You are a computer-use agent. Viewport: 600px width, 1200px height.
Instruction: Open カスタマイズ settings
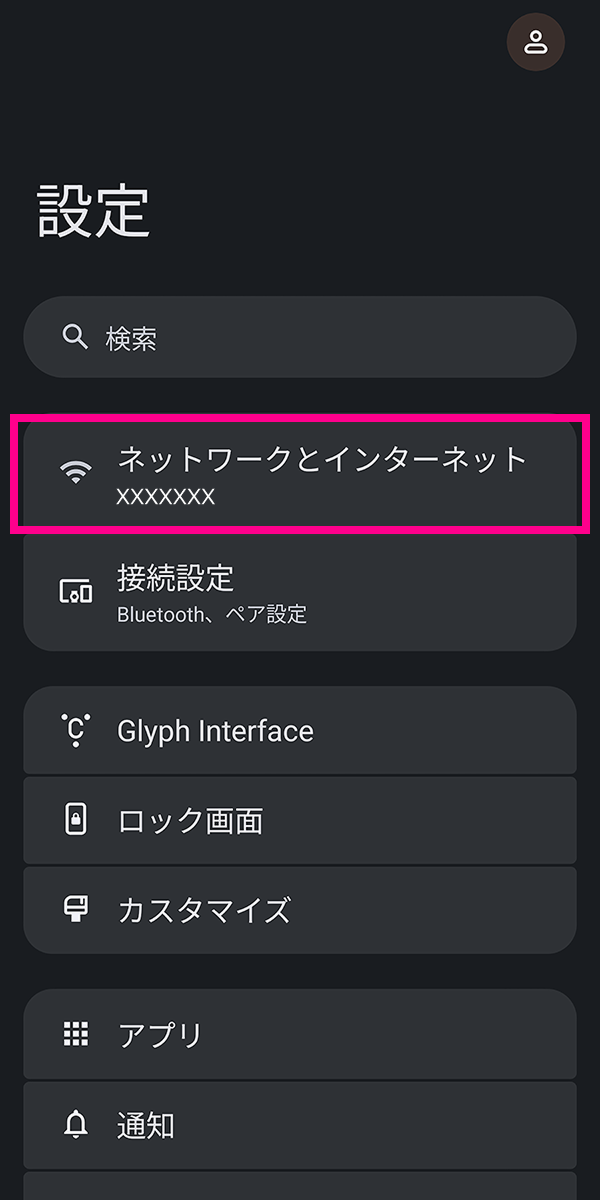tap(300, 910)
